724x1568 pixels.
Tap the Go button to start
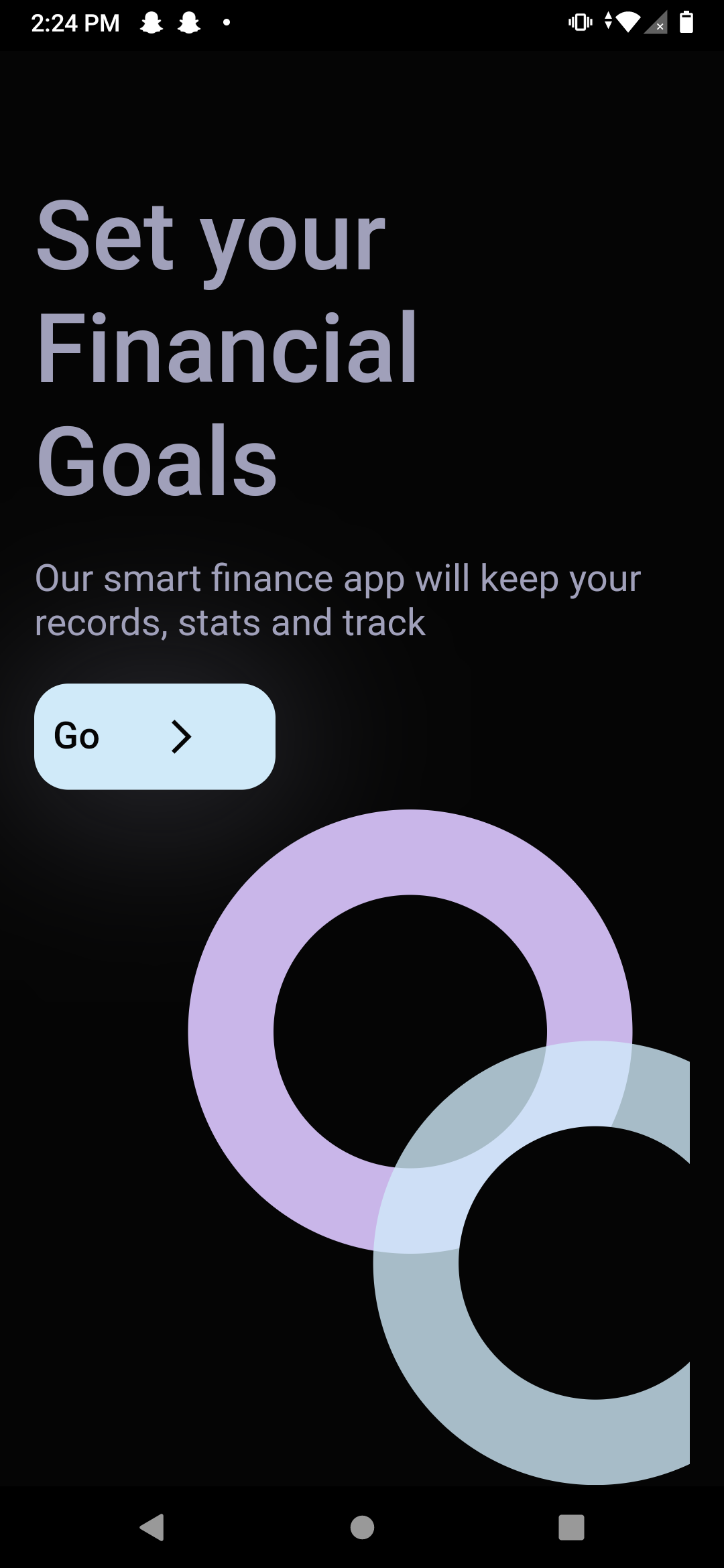tap(154, 736)
